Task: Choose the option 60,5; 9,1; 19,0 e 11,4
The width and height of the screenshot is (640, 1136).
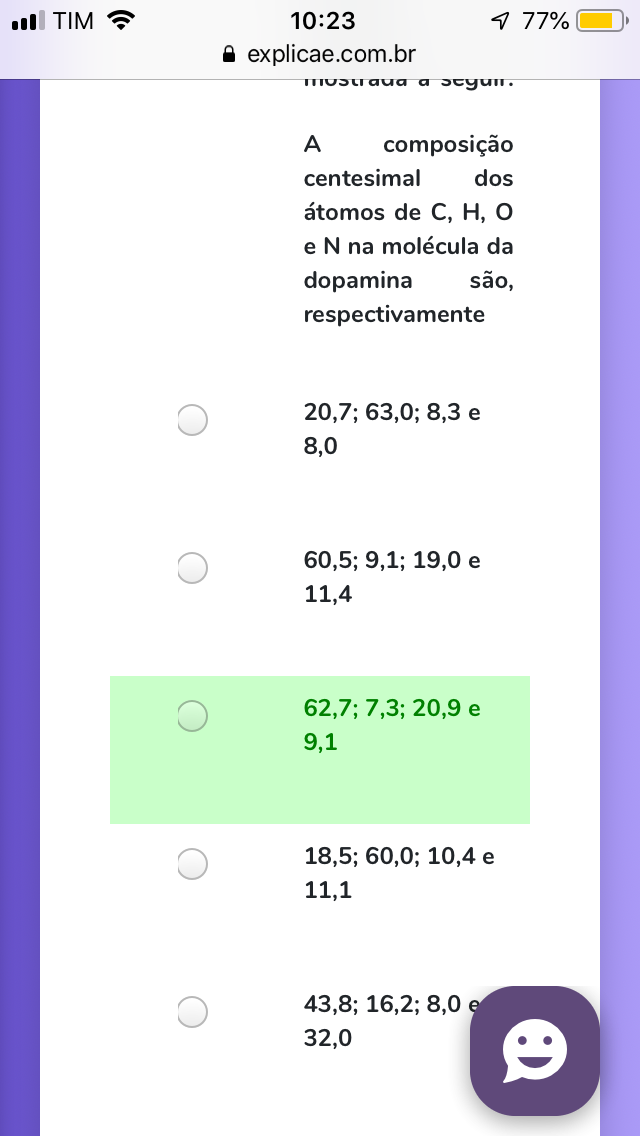Action: click(193, 568)
